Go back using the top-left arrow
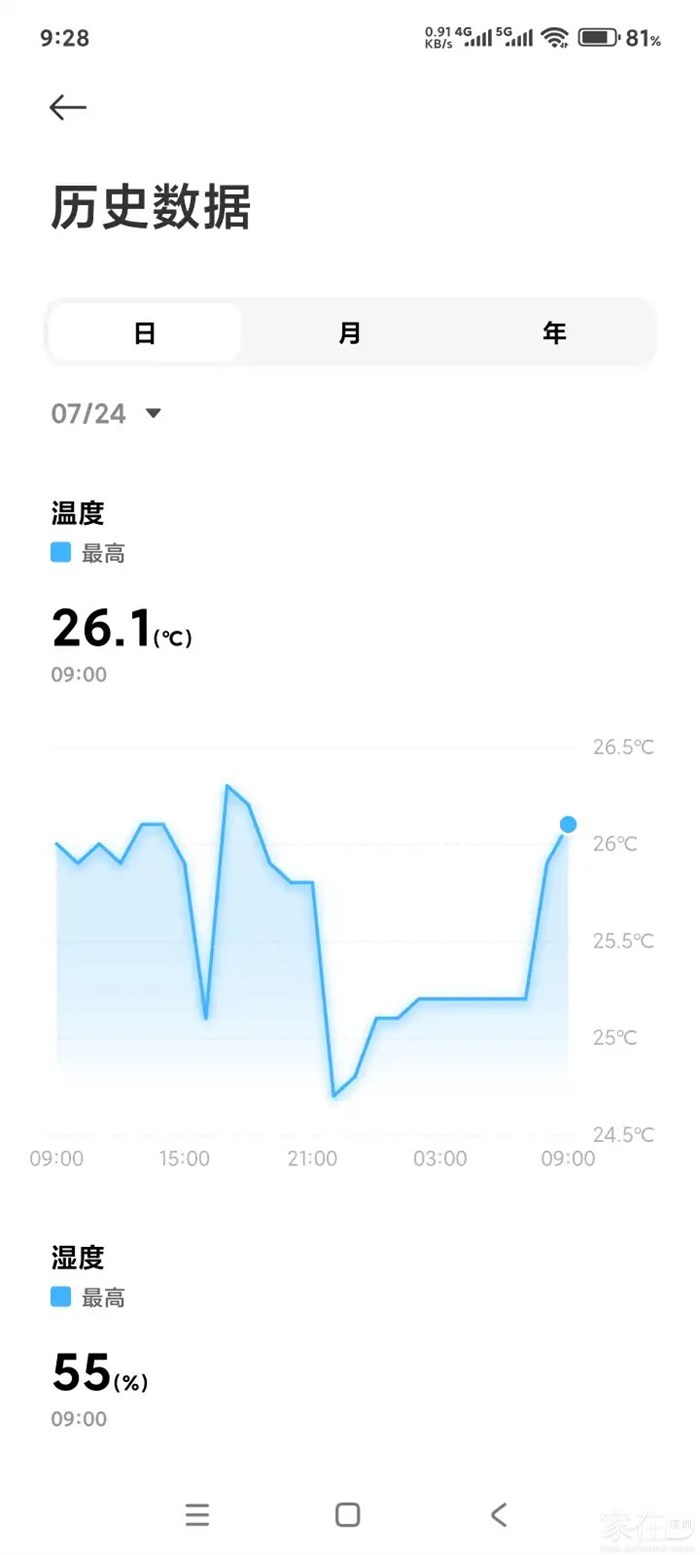Image resolution: width=700 pixels, height=1555 pixels. click(x=68, y=108)
